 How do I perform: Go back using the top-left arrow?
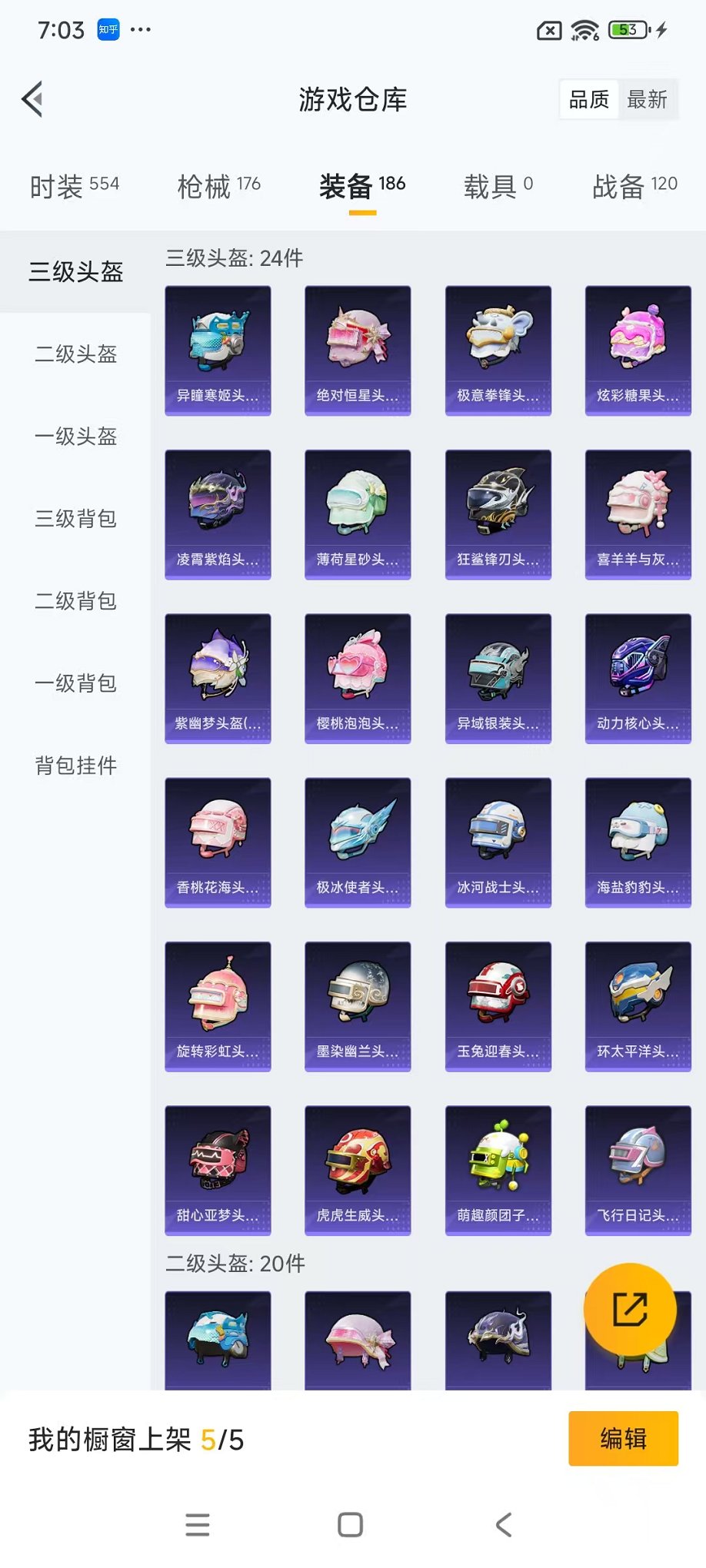pos(32,99)
